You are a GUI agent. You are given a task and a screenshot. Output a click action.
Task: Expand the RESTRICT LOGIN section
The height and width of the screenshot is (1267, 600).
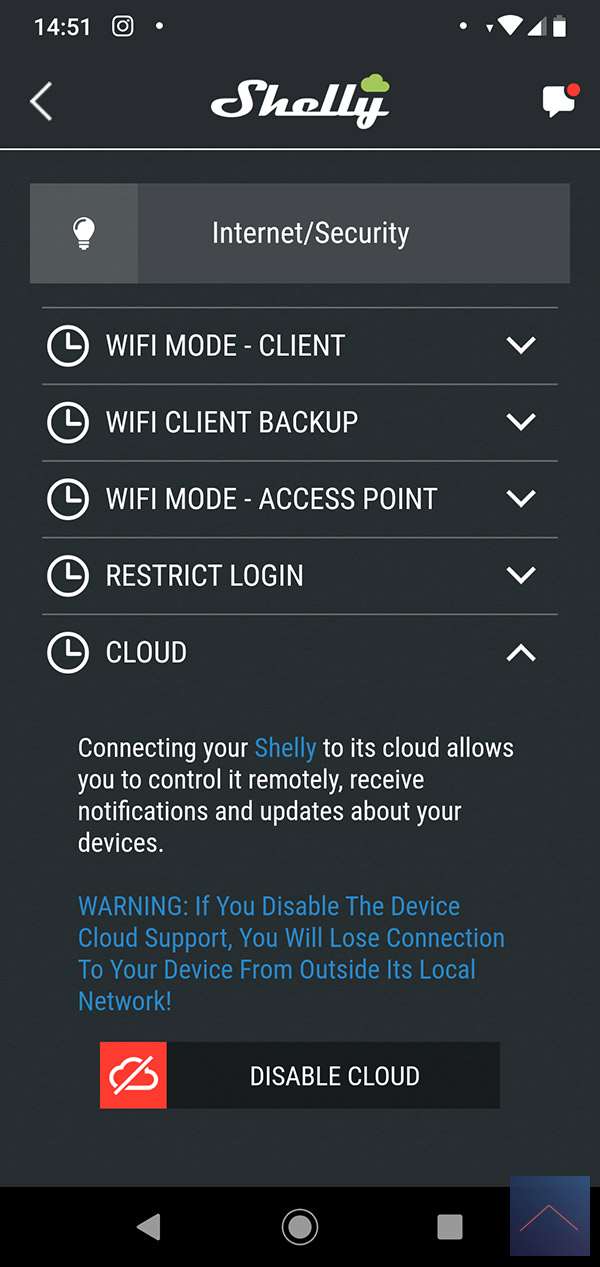[x=300, y=576]
